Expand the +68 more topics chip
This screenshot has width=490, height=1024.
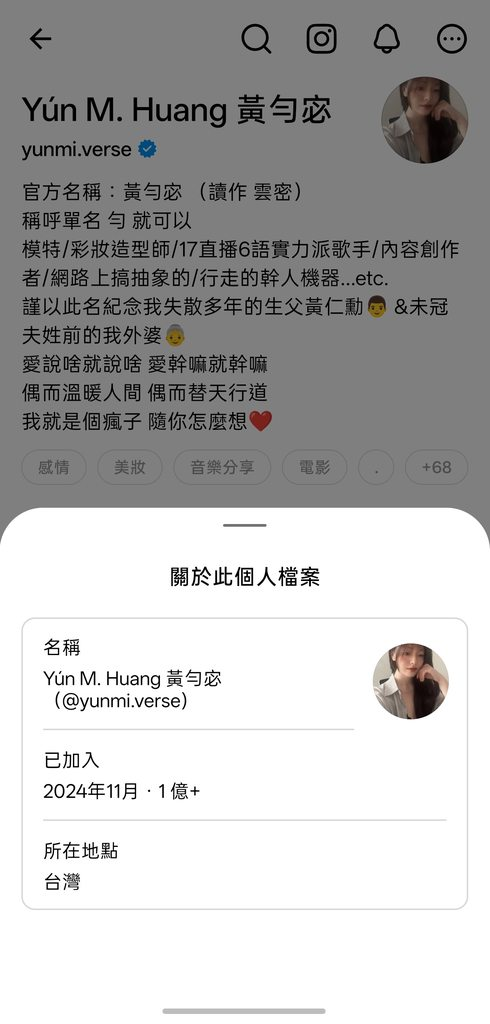pos(436,467)
